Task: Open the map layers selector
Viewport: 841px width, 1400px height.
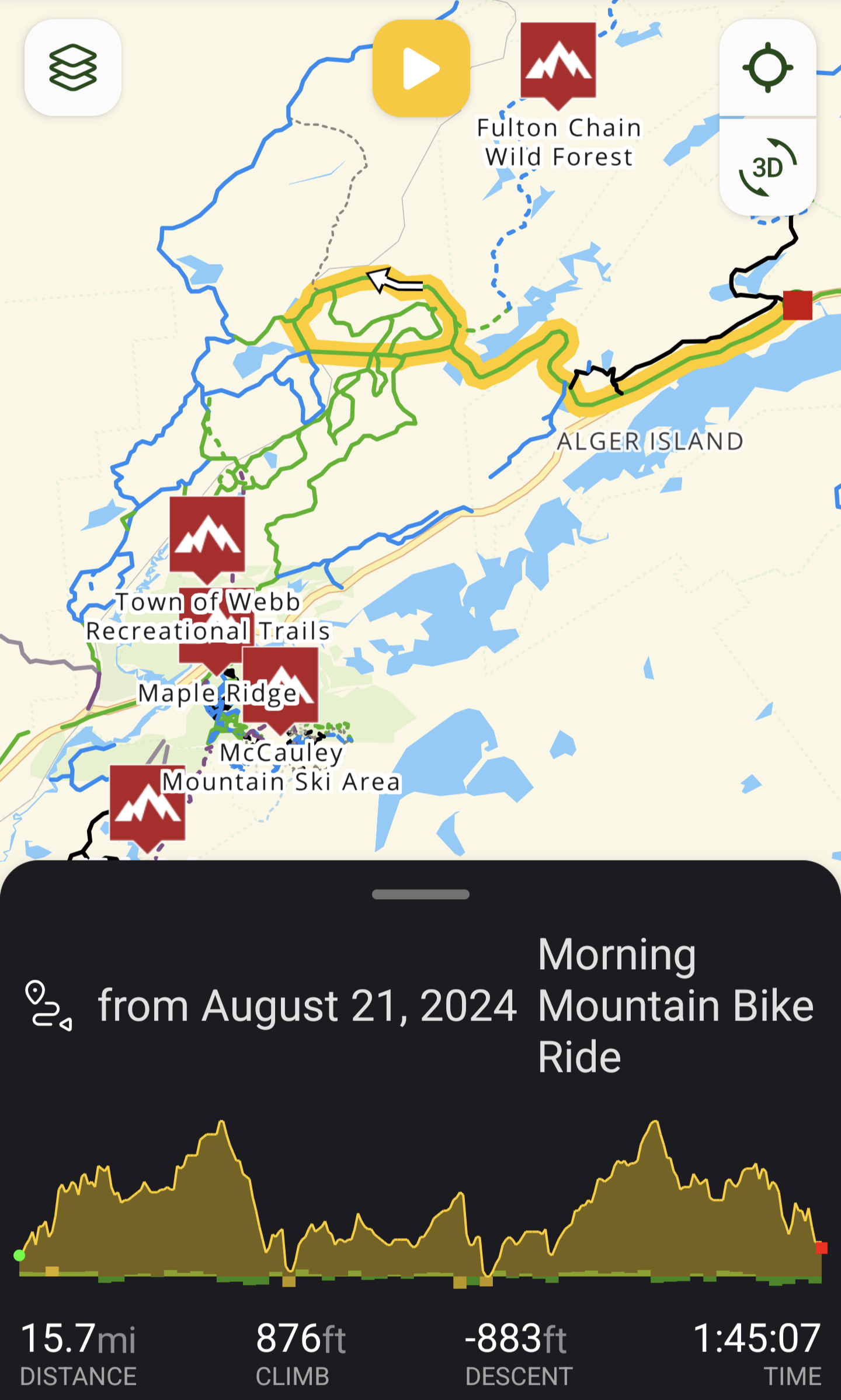Action: (x=73, y=68)
